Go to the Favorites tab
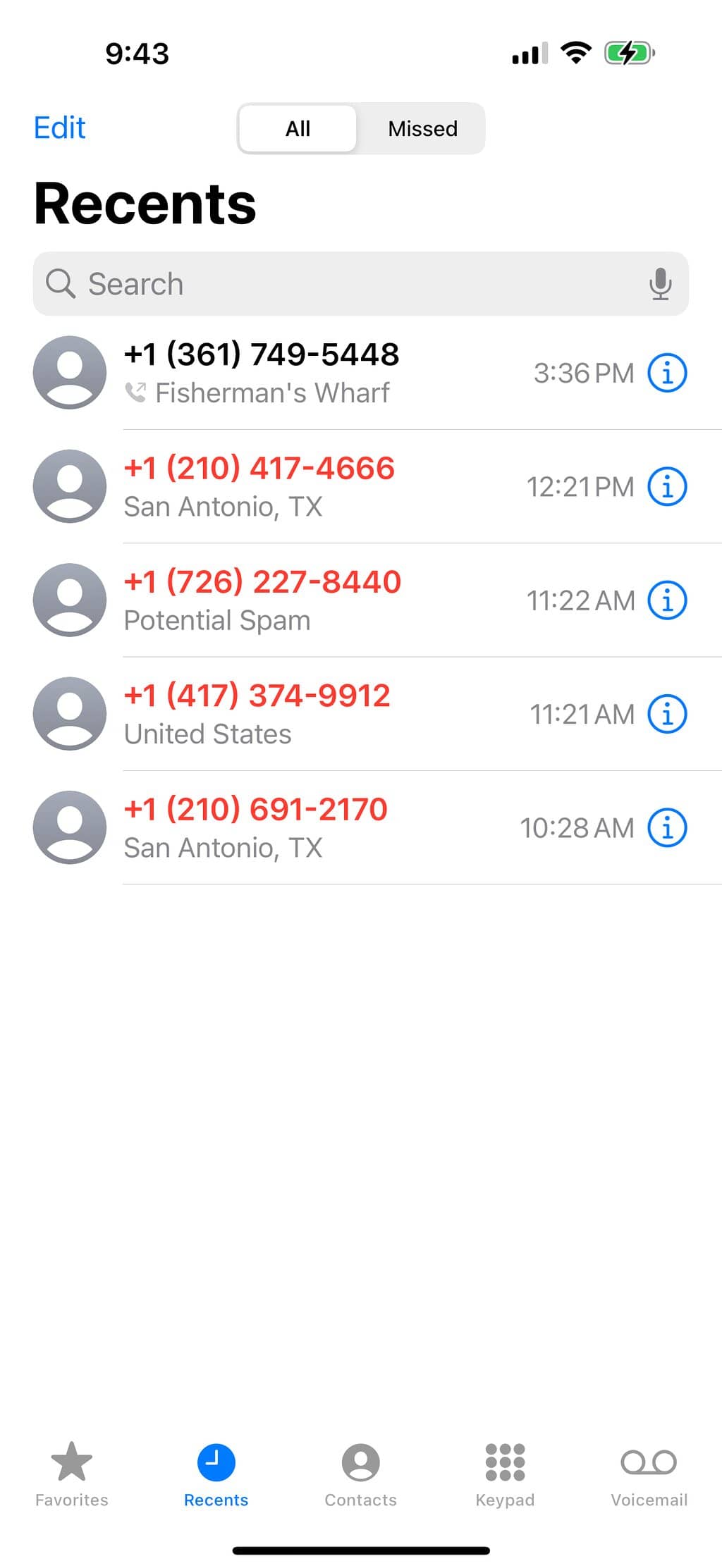This screenshot has height=1568, width=722. click(72, 1474)
